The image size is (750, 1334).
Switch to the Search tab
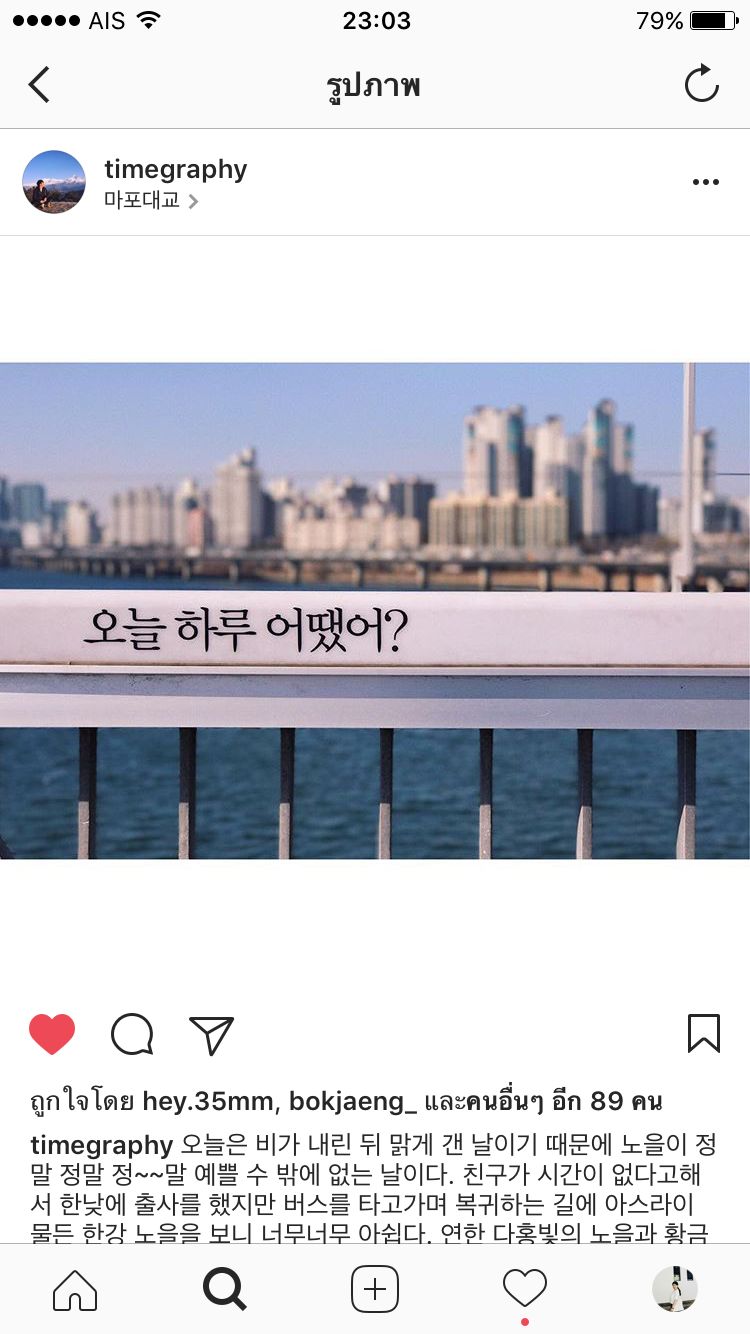pyautogui.click(x=225, y=1290)
